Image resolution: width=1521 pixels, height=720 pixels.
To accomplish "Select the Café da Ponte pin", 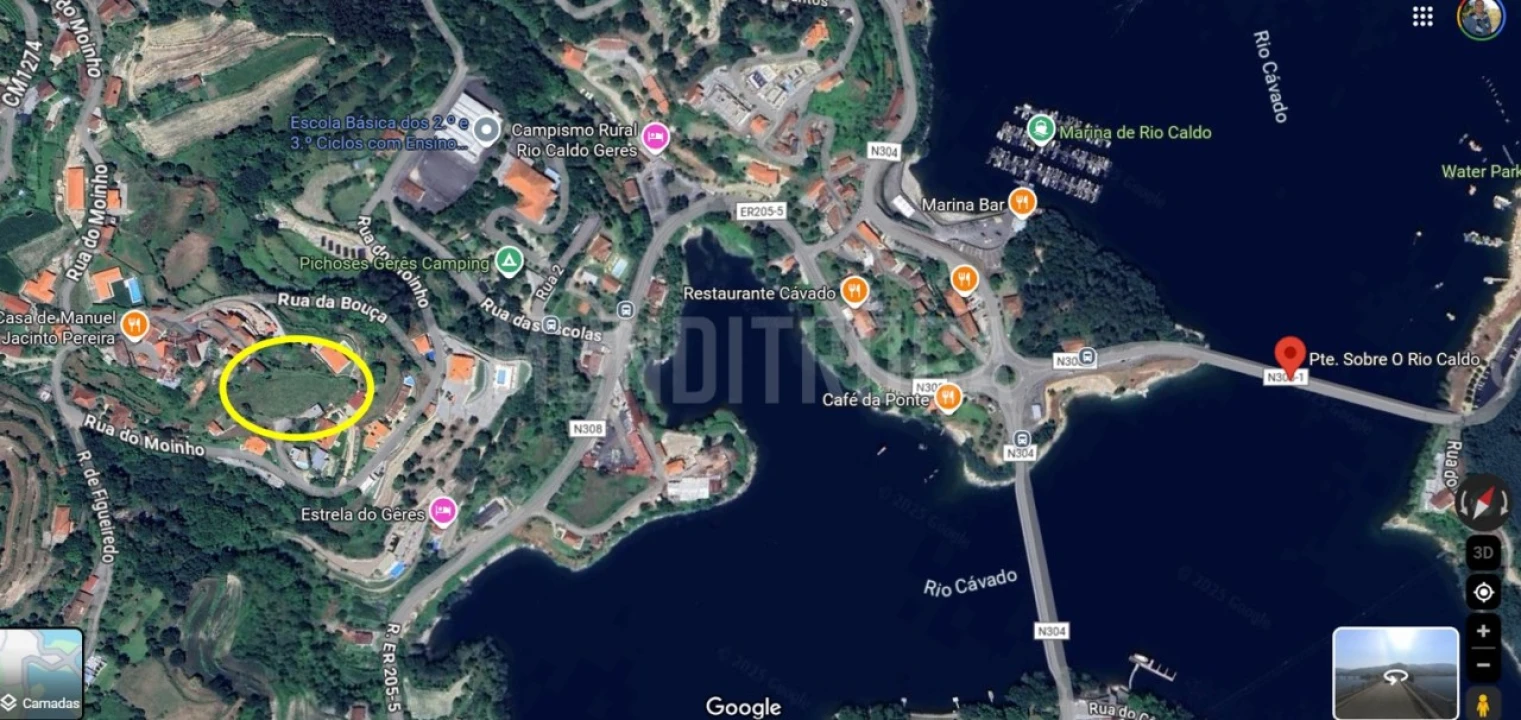I will click(948, 399).
